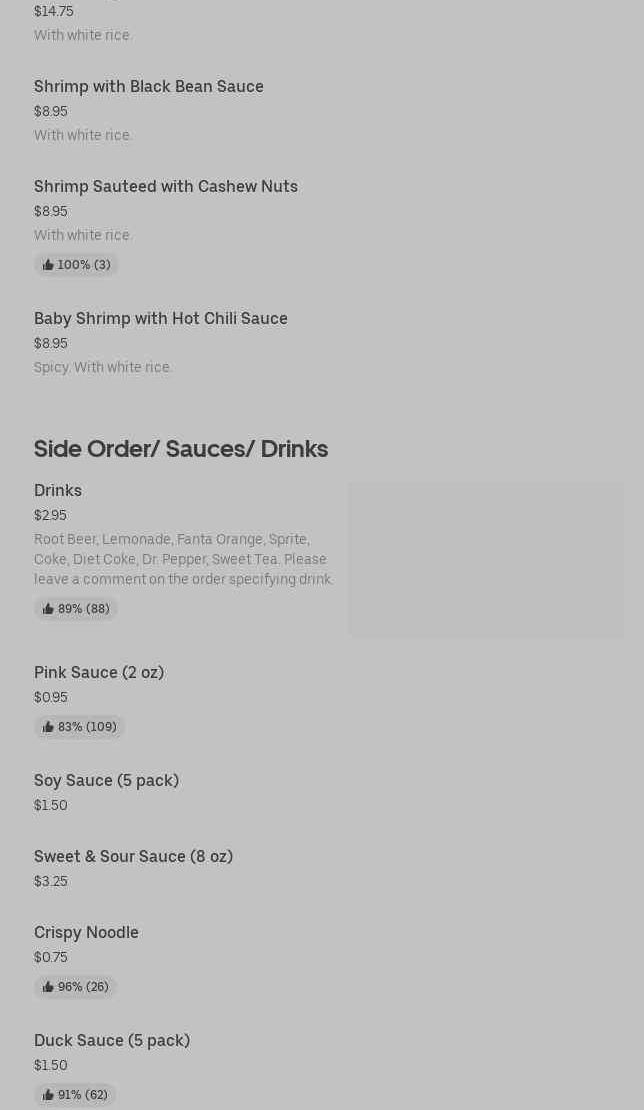Tap the Crispy Noodle item
The image size is (644, 1110).
pos(86,933)
